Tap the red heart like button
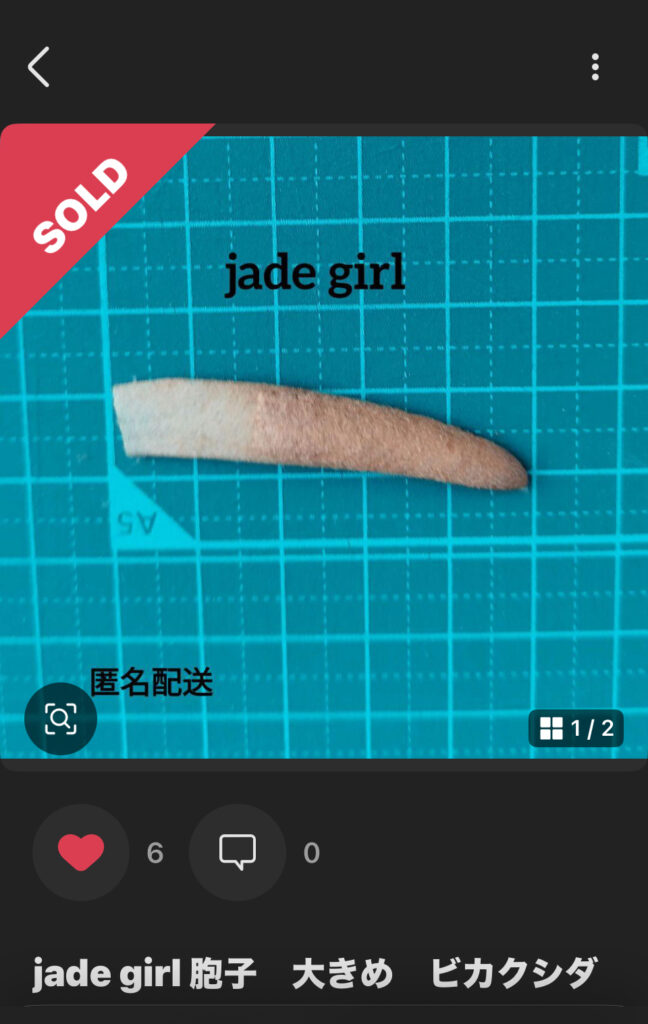648x1024 pixels. pos(81,853)
